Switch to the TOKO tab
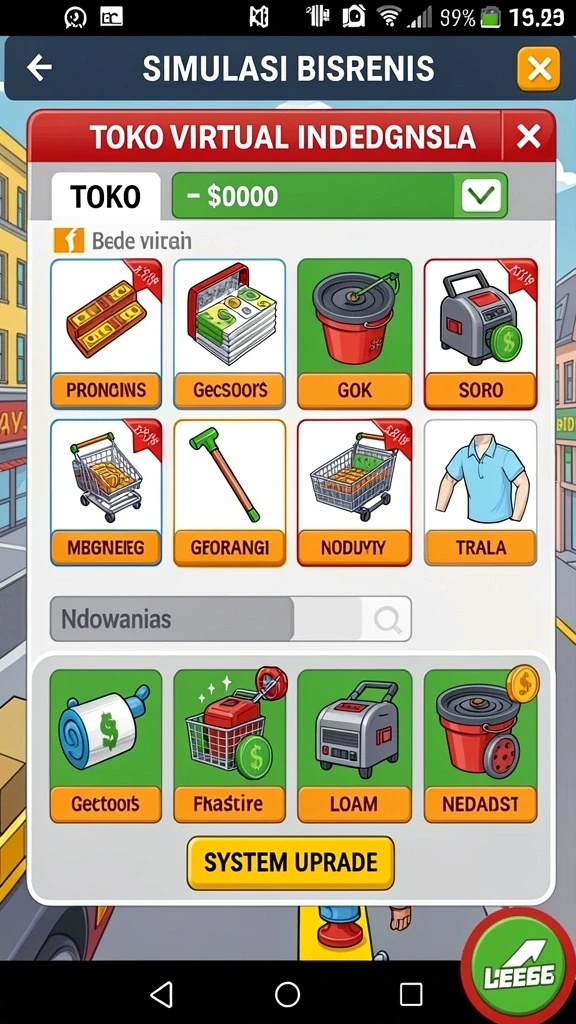This screenshot has height=1024, width=576. coord(106,196)
